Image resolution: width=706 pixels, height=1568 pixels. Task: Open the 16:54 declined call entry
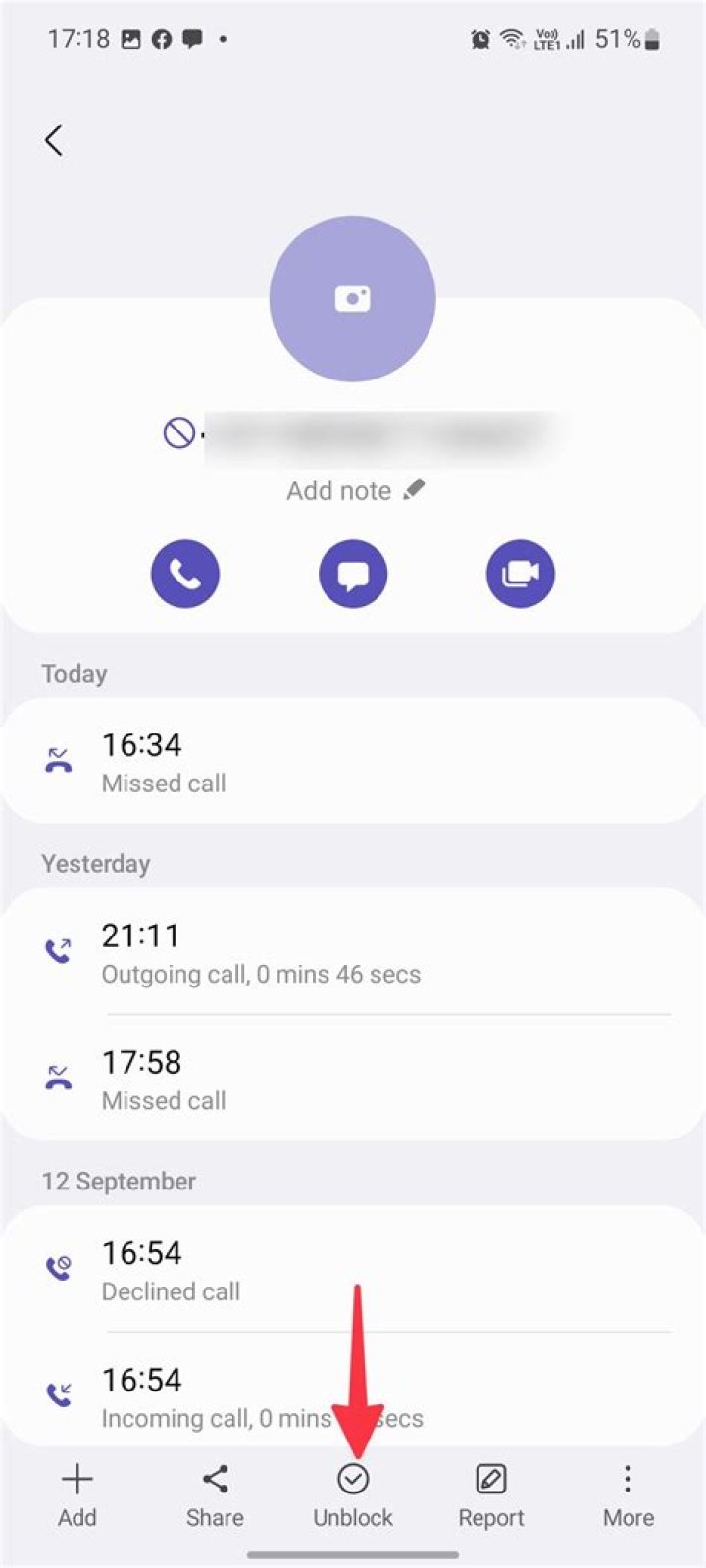[353, 1269]
